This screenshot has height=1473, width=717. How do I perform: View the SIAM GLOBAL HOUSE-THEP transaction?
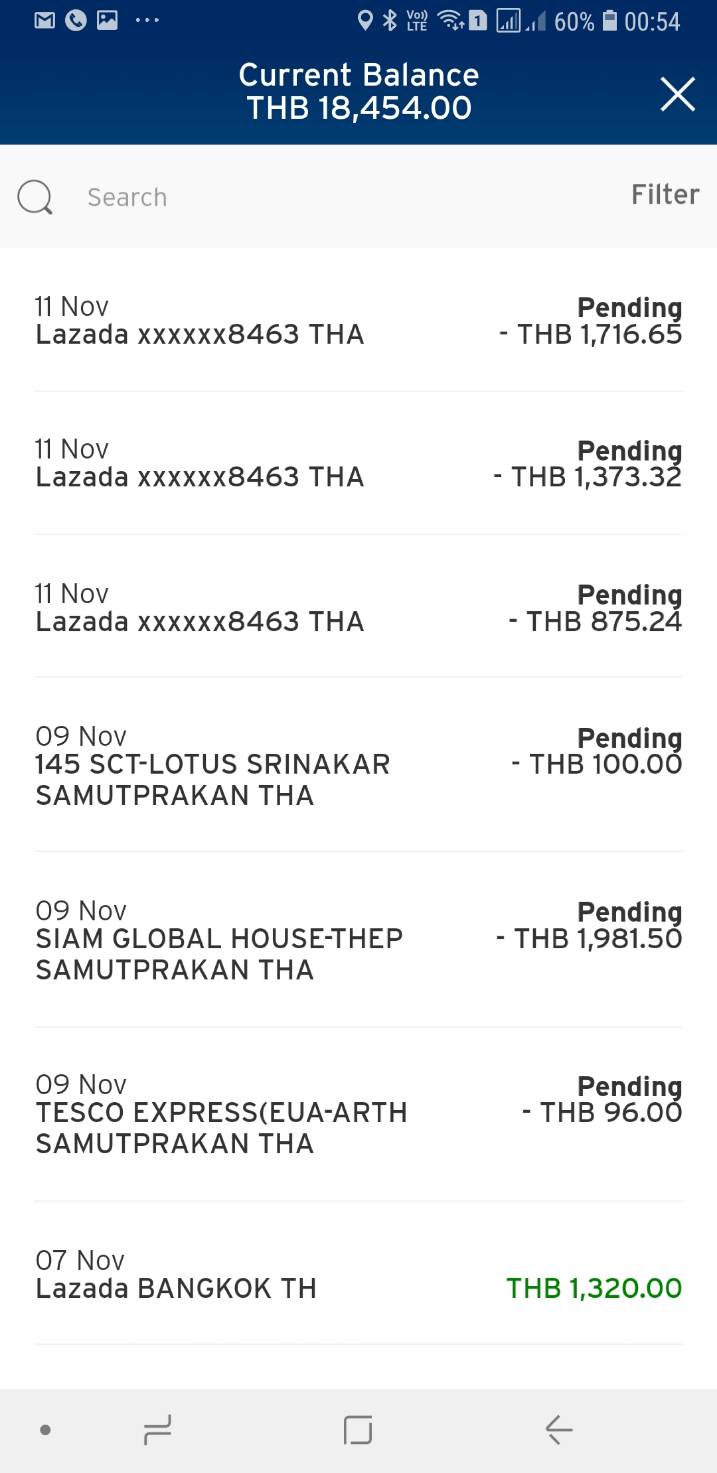tap(358, 940)
